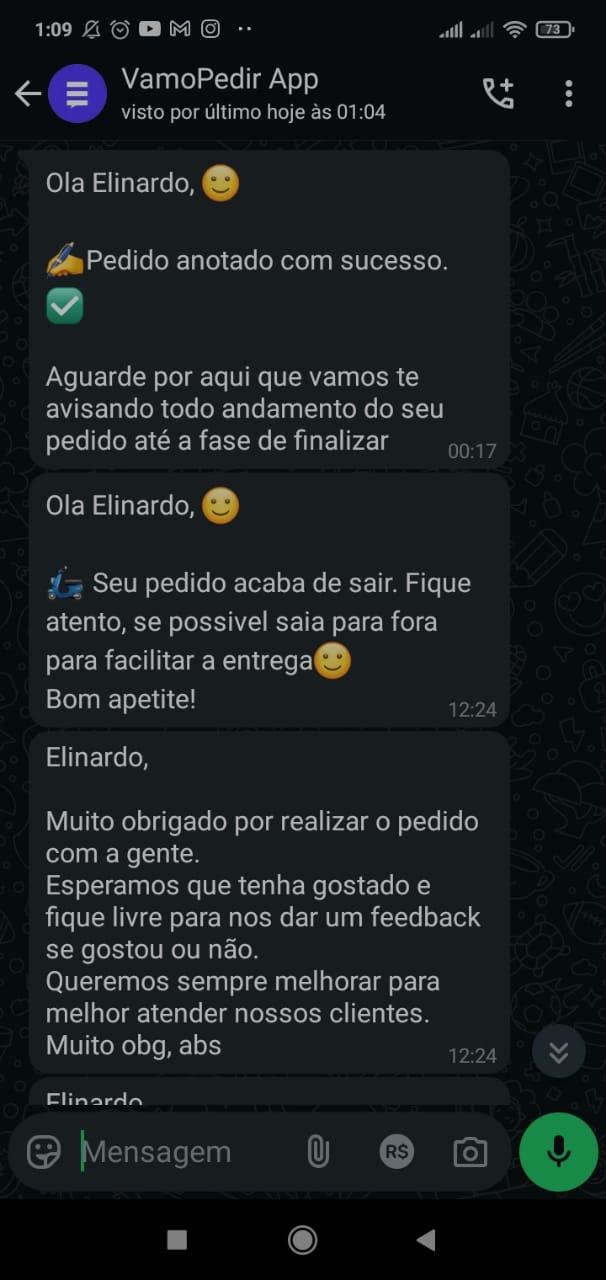
Task: Record a voice message
Action: 558,1152
